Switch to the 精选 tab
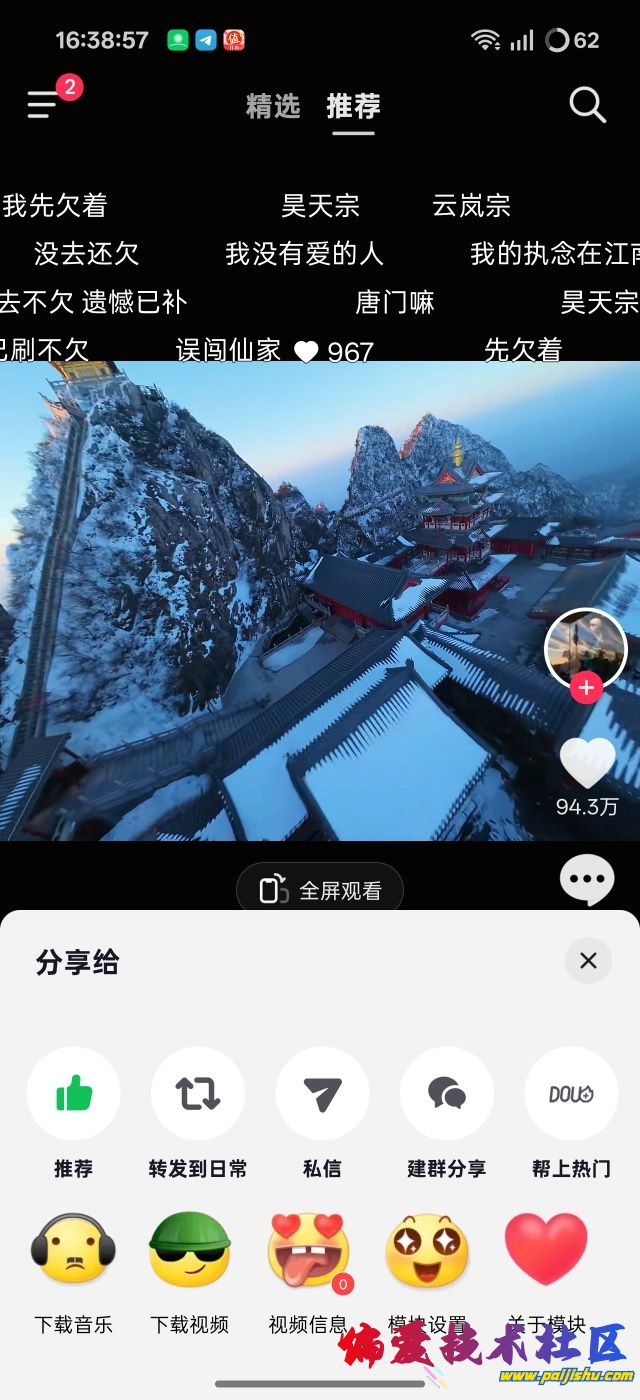 [x=273, y=106]
